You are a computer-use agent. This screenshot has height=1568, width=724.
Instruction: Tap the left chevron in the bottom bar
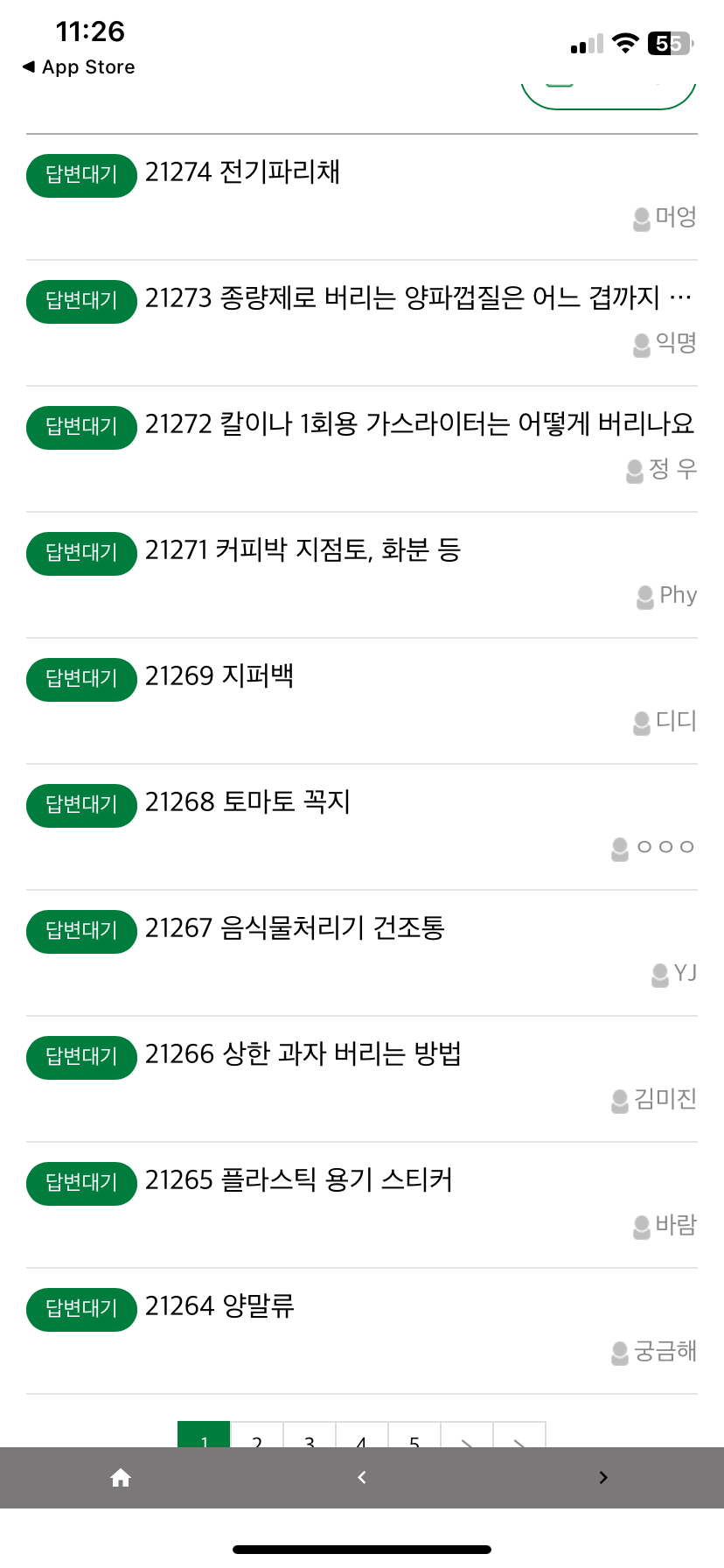(361, 1477)
